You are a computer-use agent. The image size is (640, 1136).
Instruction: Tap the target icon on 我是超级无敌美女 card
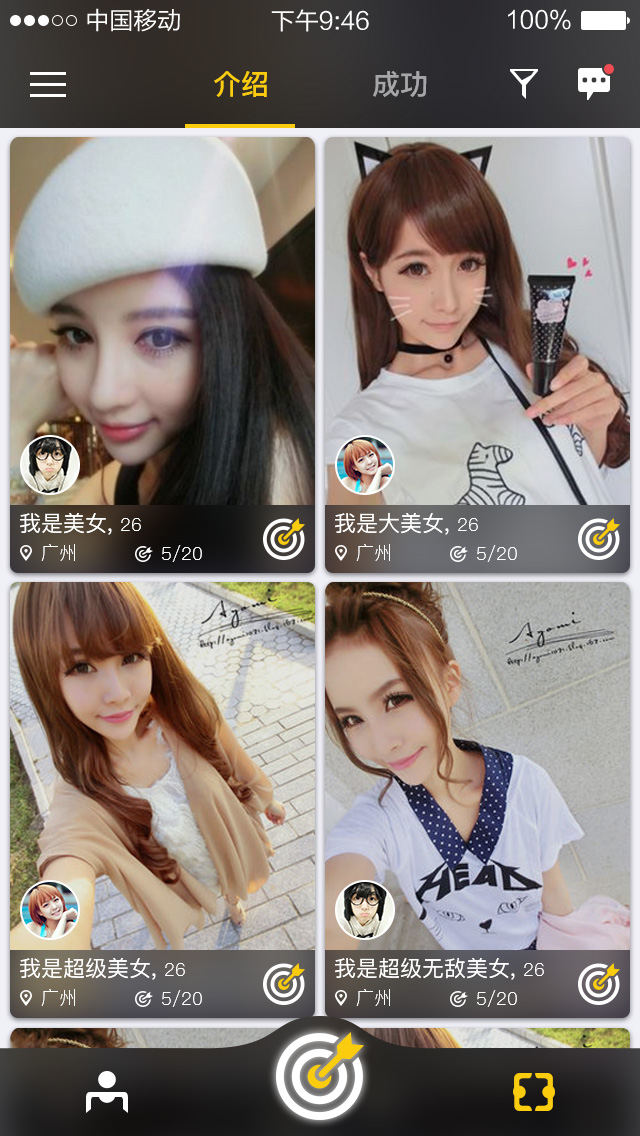tap(599, 984)
